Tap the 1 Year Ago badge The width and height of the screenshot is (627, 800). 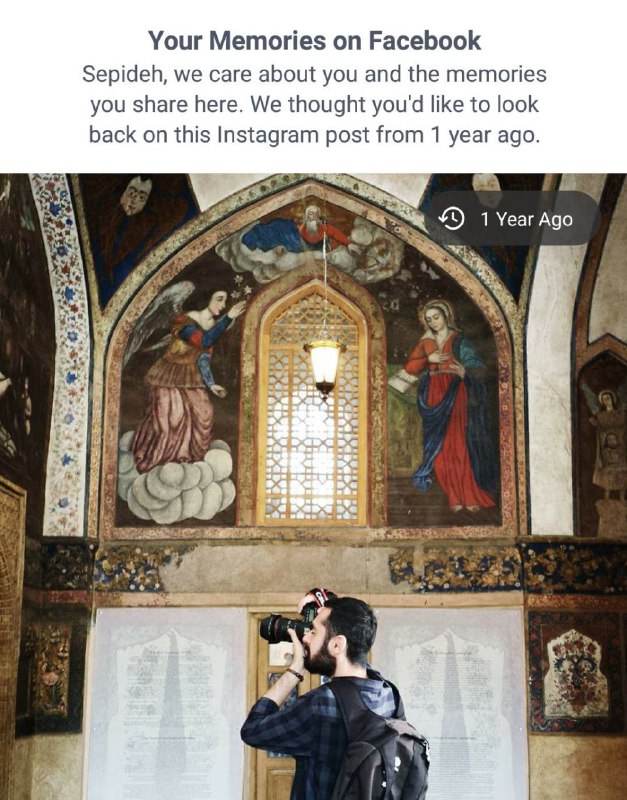point(511,219)
